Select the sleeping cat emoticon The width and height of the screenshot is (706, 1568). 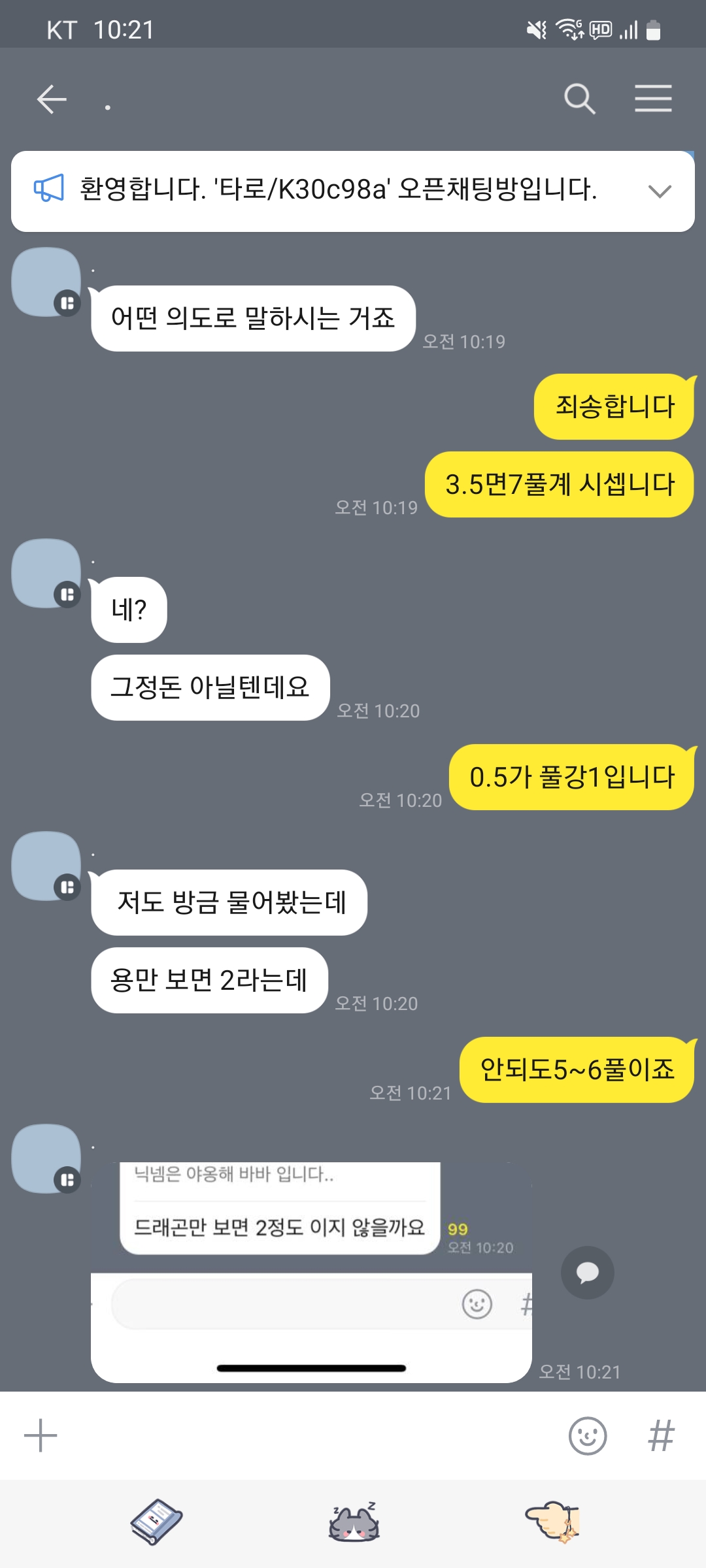354,1522
